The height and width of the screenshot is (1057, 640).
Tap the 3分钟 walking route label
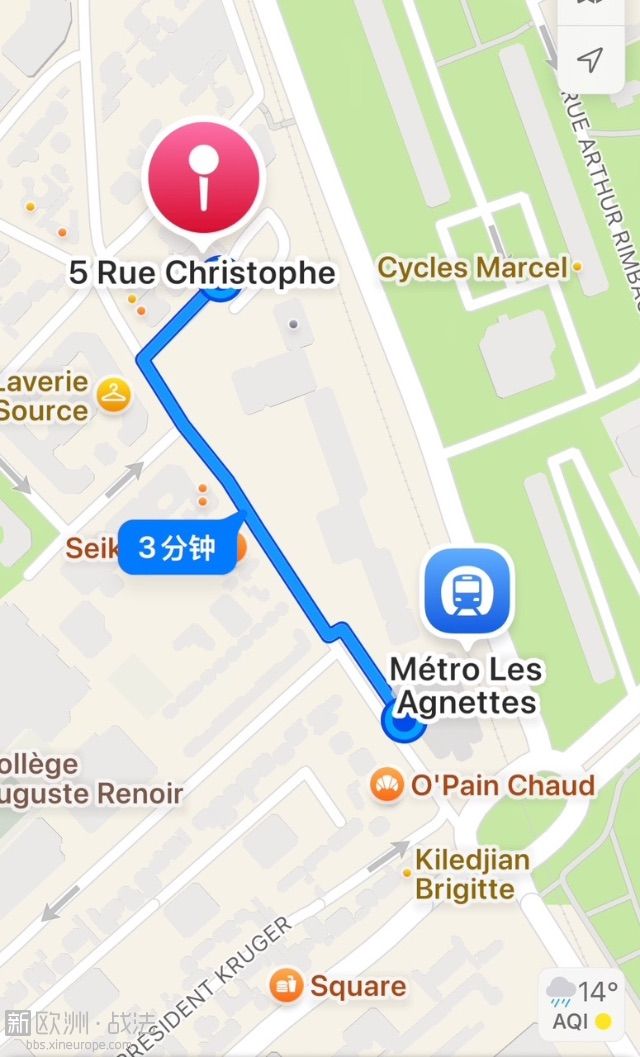click(178, 547)
